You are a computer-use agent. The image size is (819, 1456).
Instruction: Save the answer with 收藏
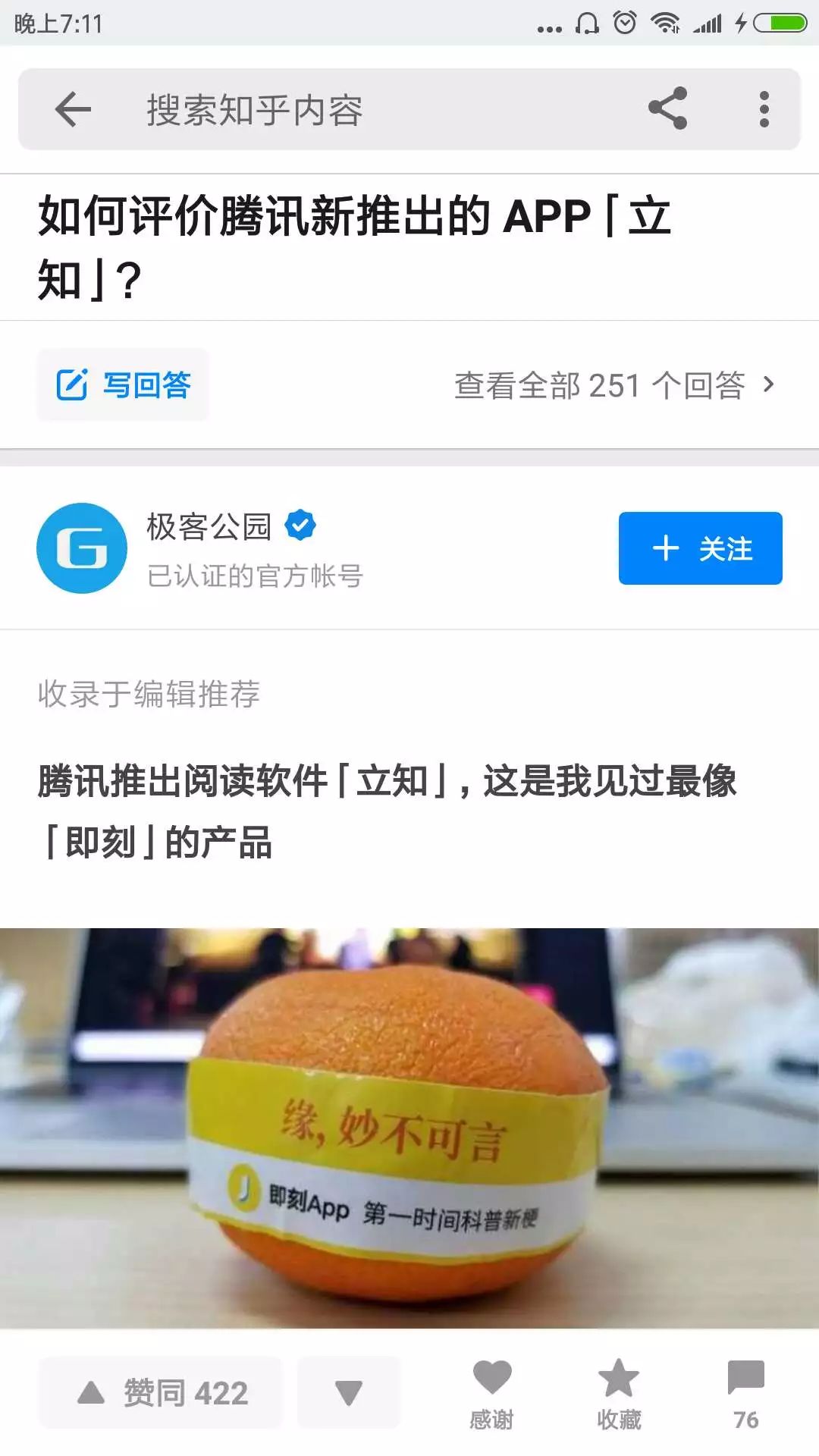click(619, 1394)
